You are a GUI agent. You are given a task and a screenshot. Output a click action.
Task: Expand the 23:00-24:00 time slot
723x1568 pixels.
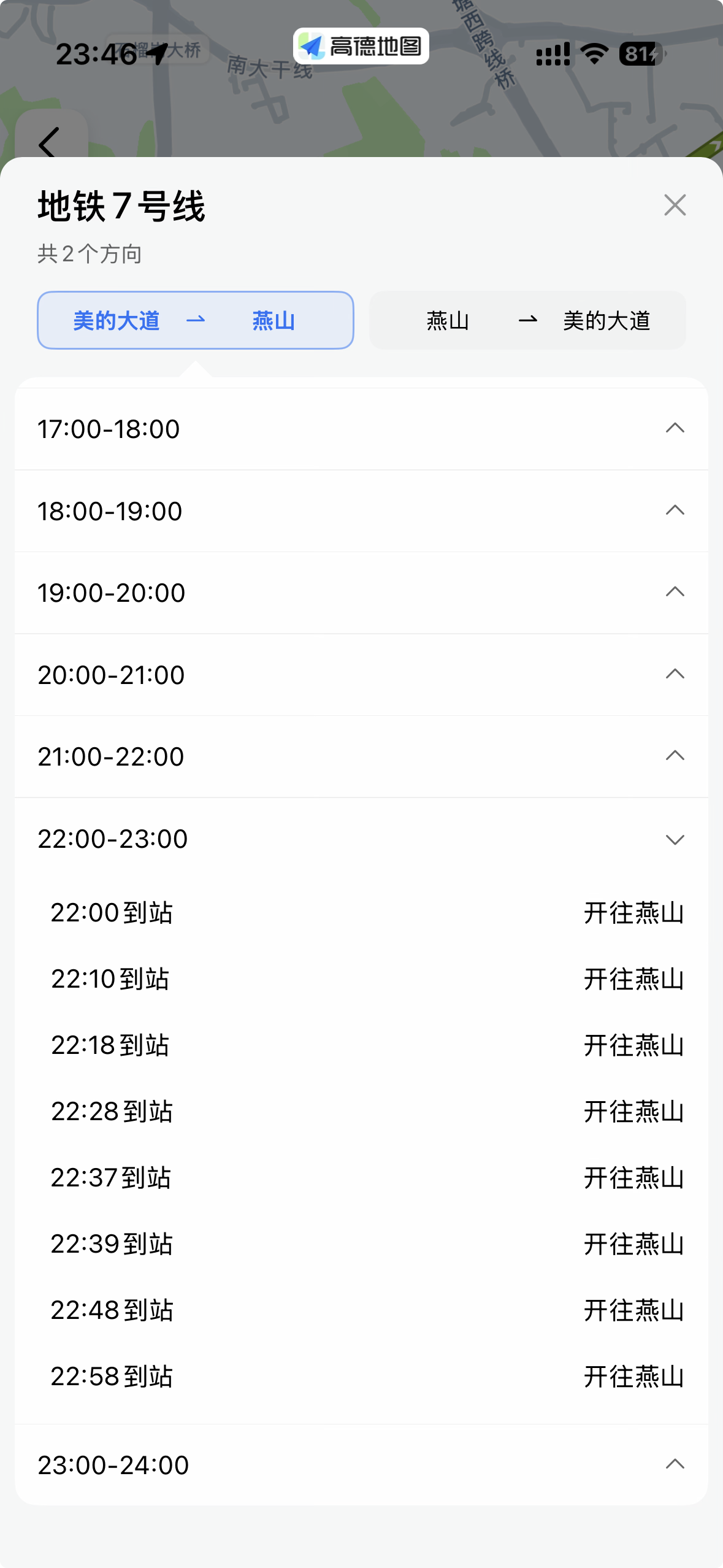[x=361, y=1464]
